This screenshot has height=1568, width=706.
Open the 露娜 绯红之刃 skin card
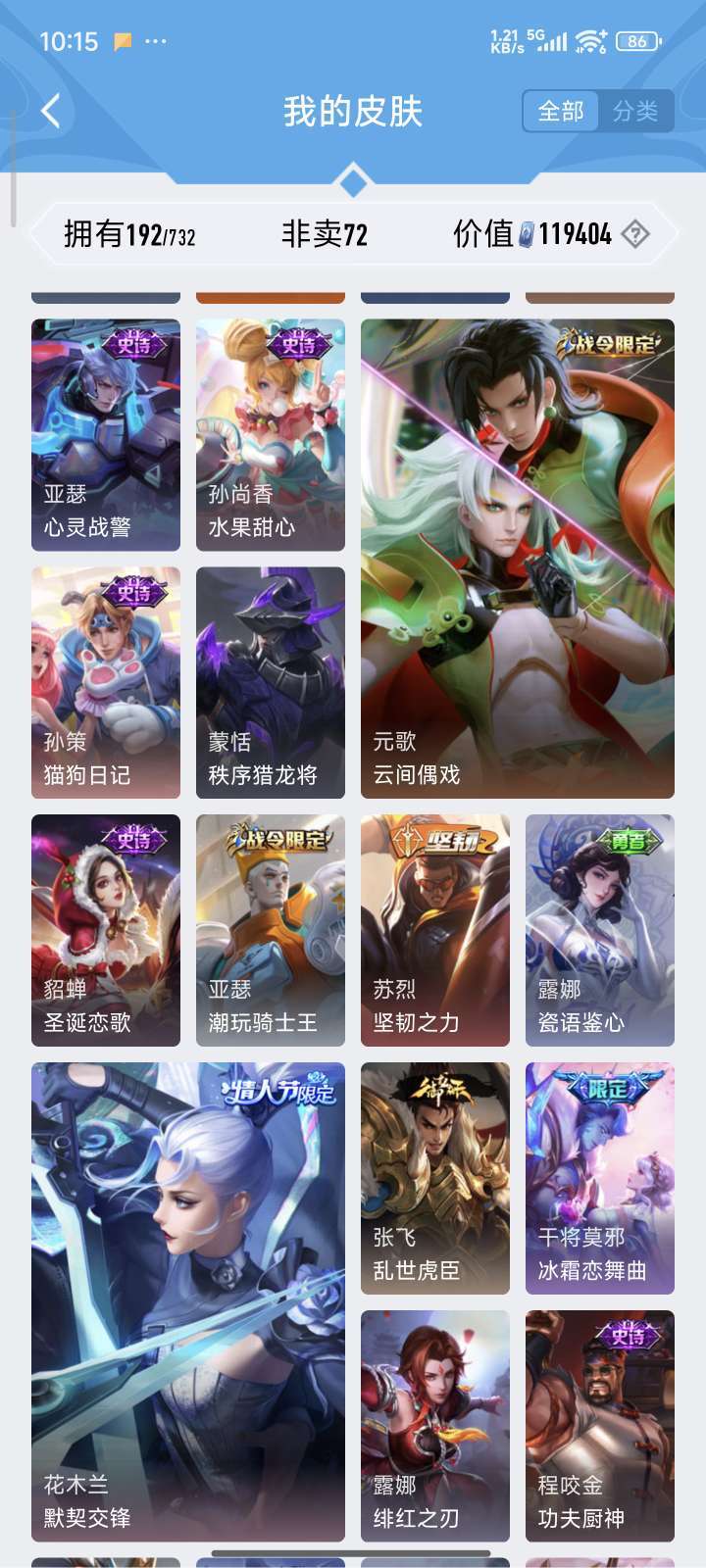point(435,1427)
